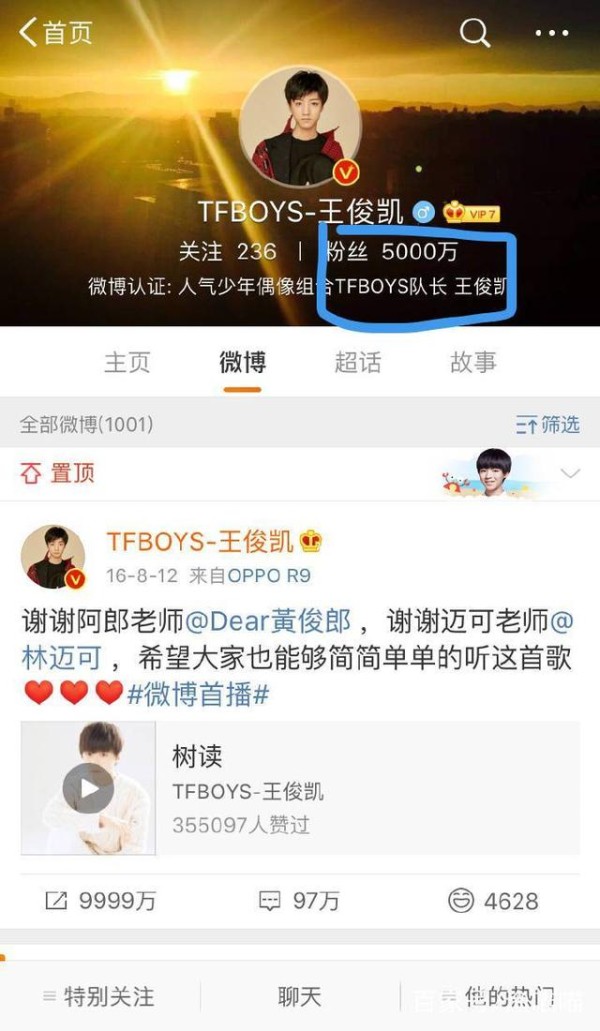Switch to the 超话 tab
Viewport: 600px width, 1031px height.
357,362
